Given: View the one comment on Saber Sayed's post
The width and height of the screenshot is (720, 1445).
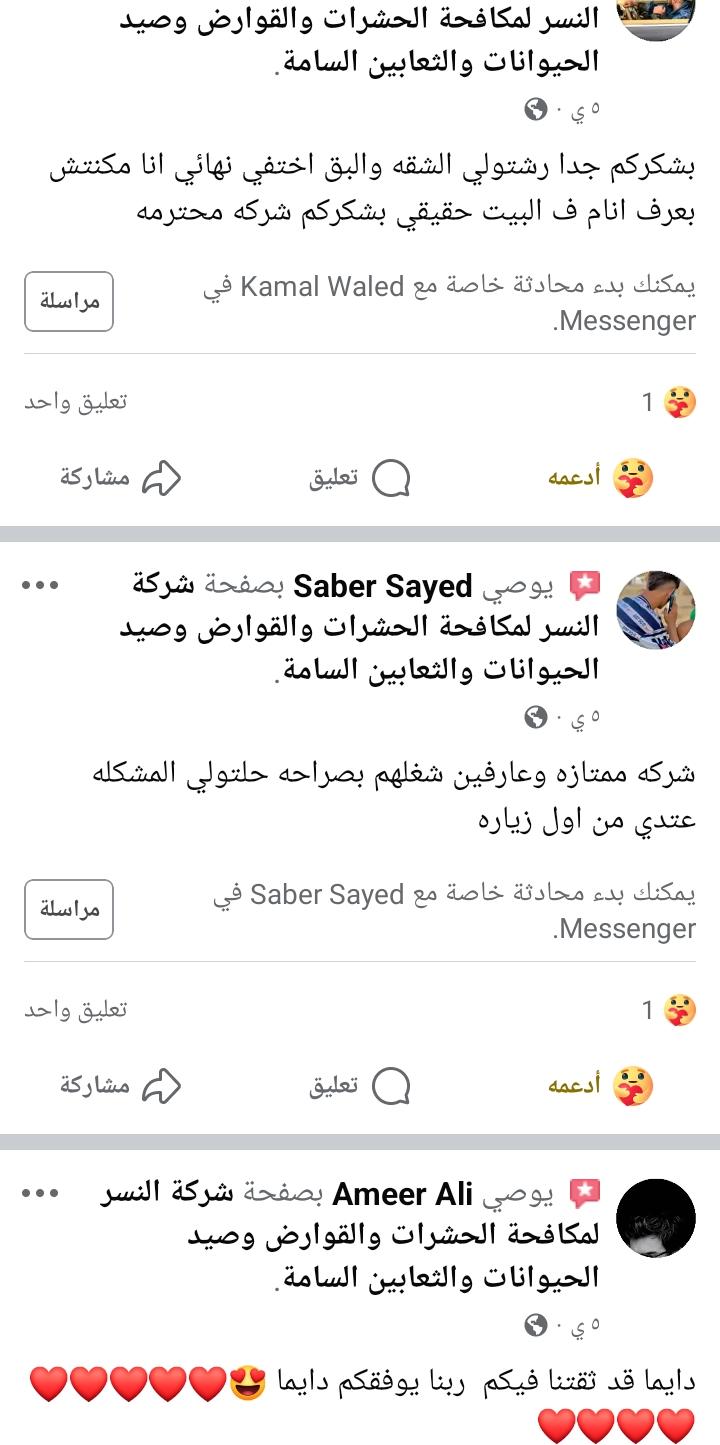Looking at the screenshot, I should 76,1010.
